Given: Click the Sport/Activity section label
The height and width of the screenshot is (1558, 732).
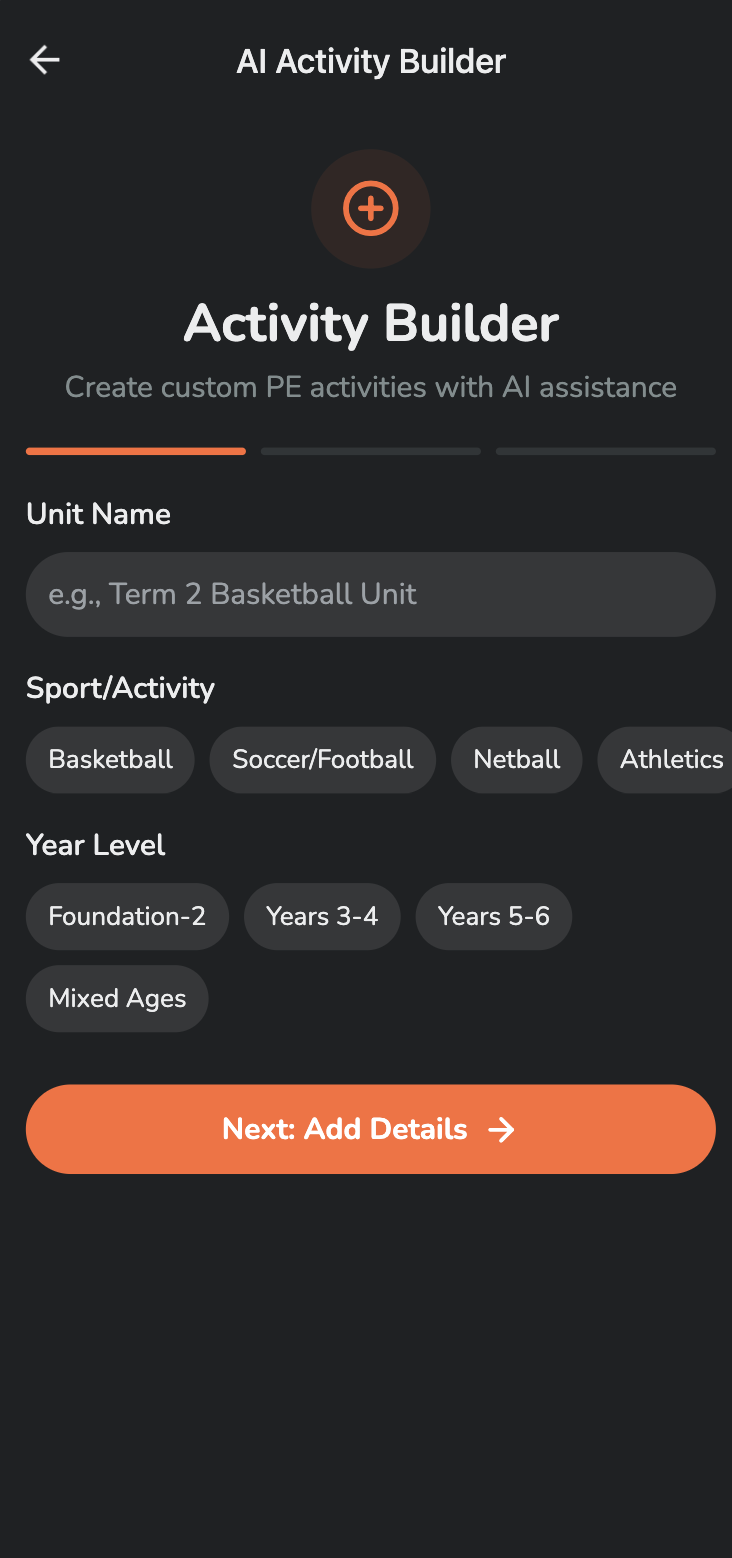Looking at the screenshot, I should [120, 687].
